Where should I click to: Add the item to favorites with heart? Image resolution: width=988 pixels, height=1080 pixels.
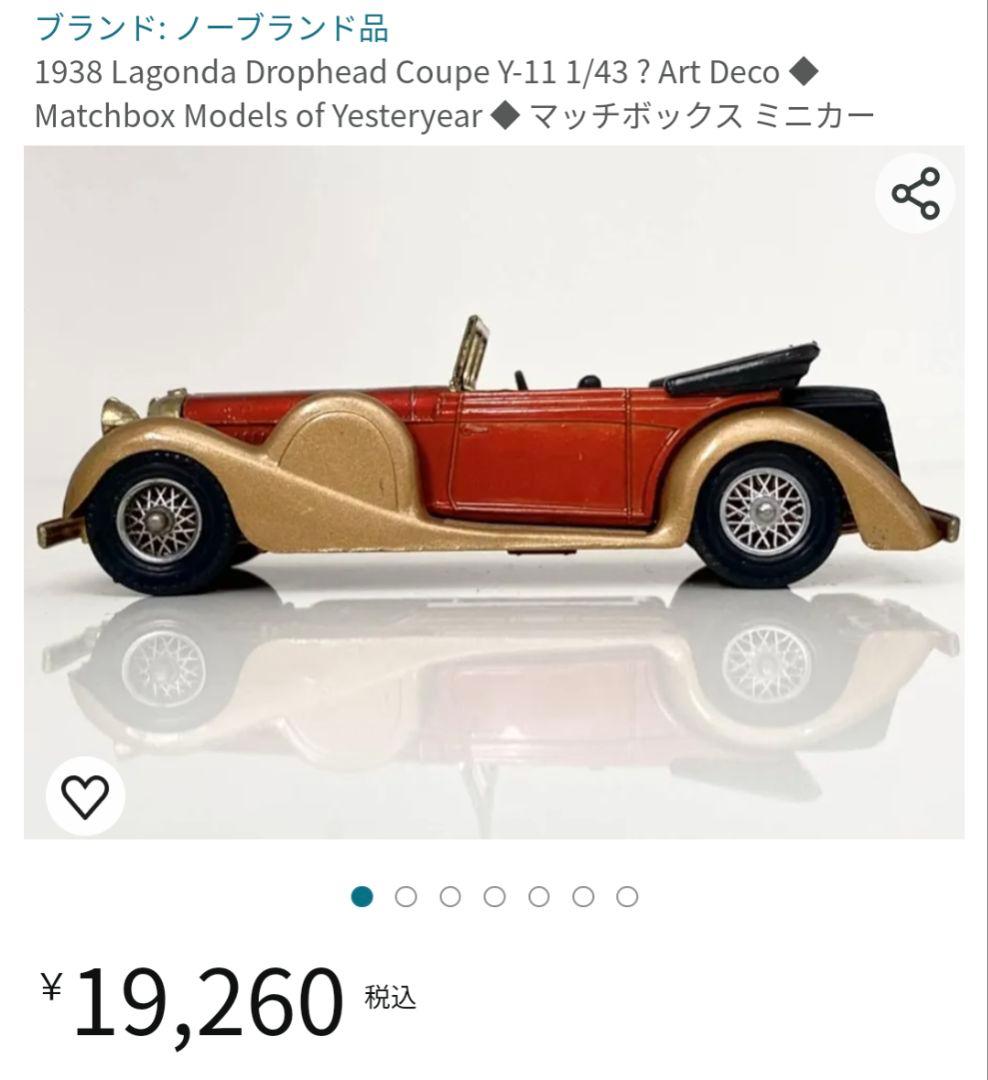pos(85,796)
